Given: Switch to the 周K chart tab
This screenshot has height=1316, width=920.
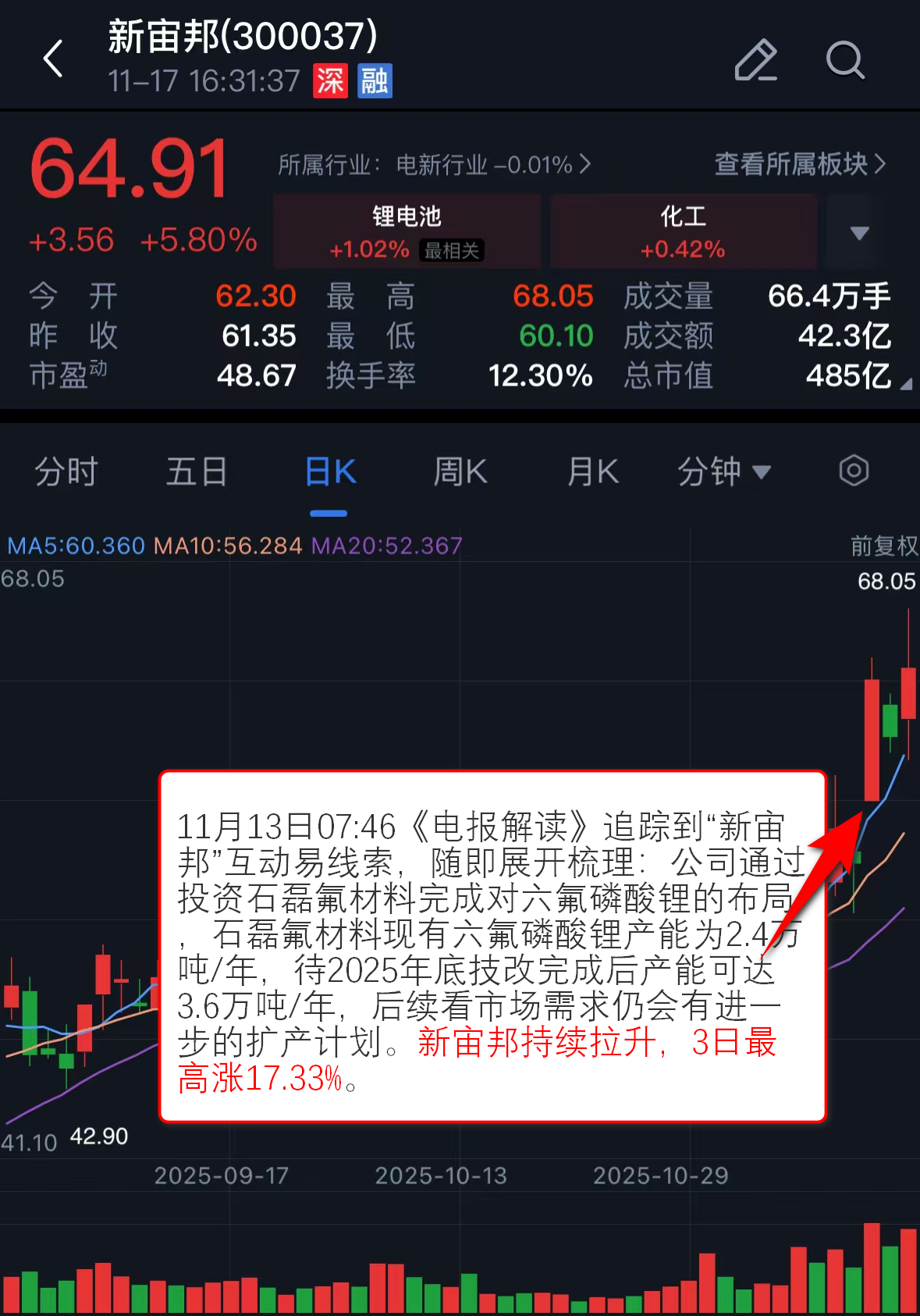Looking at the screenshot, I should click(460, 472).
